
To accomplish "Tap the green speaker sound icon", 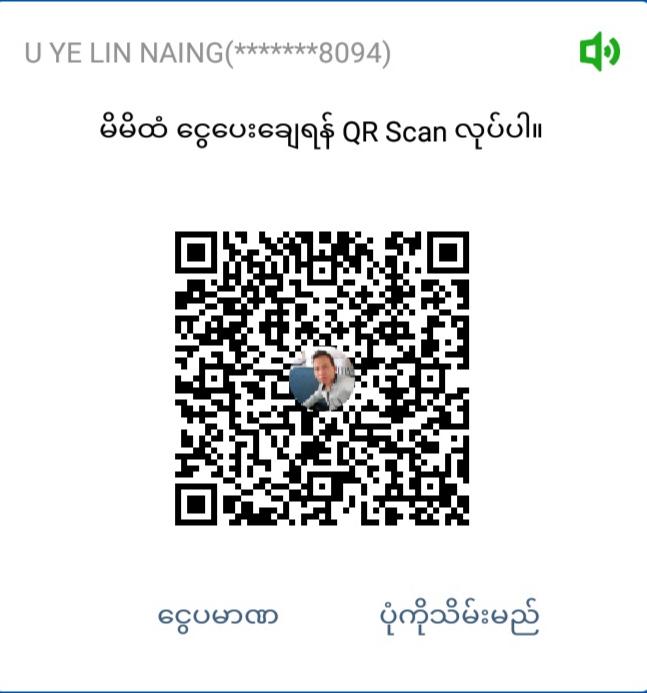I will pos(600,52).
